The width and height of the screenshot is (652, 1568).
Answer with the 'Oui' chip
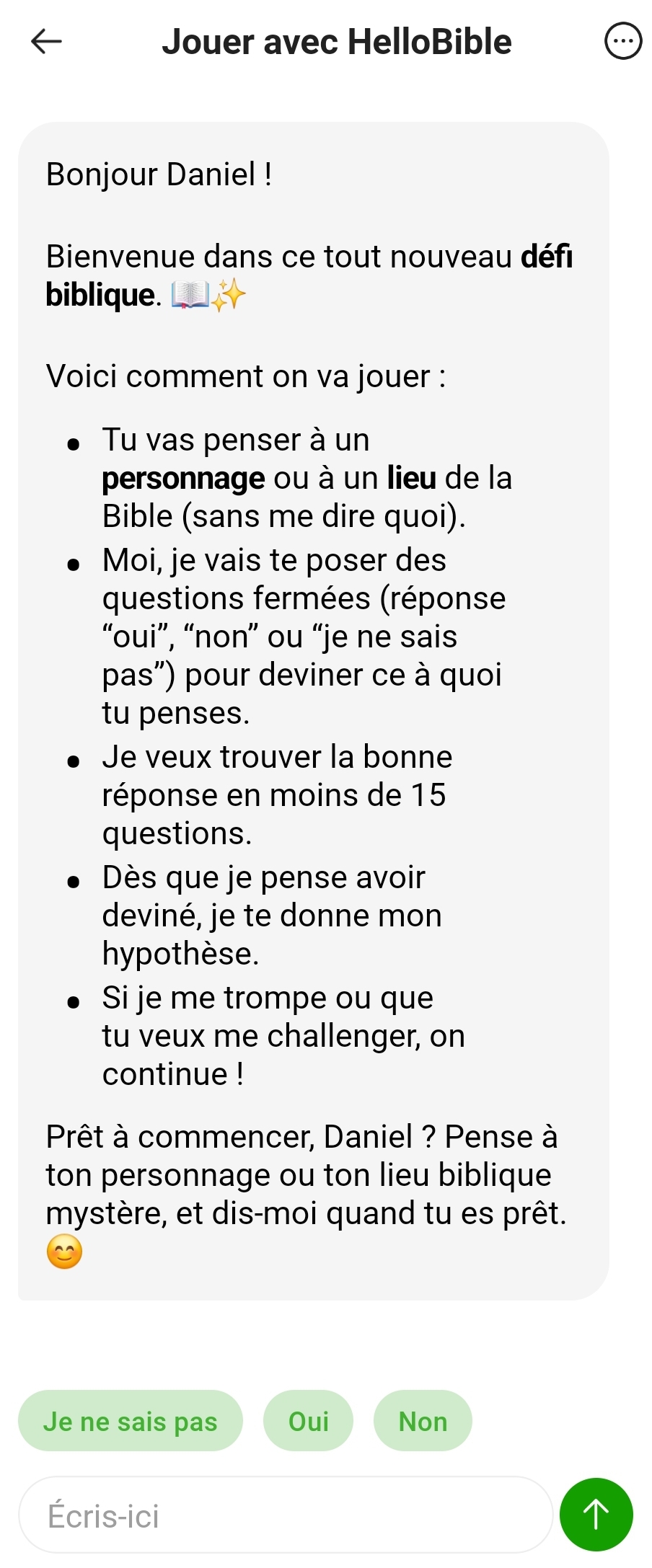(x=308, y=1421)
